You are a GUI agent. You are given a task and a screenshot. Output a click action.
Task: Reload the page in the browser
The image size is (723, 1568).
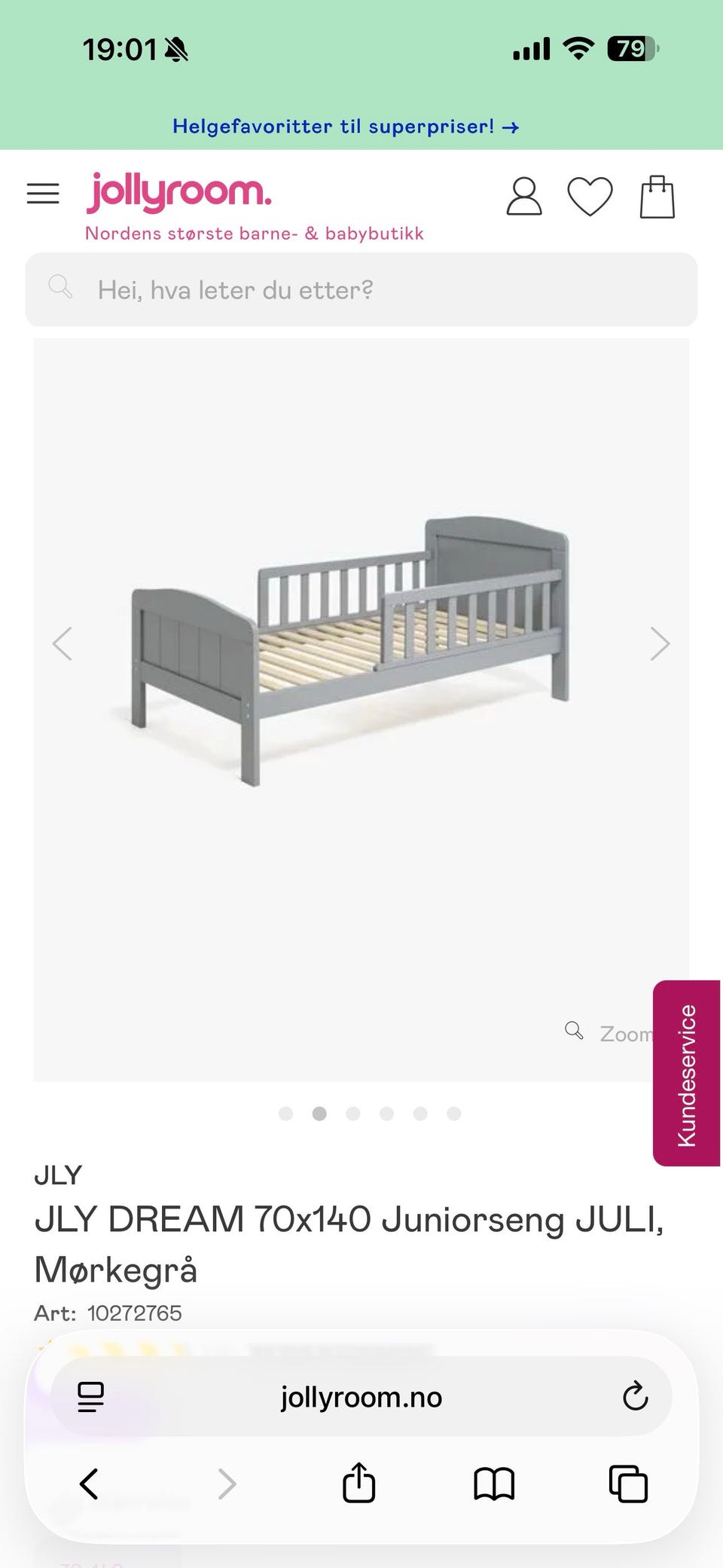coord(636,1397)
